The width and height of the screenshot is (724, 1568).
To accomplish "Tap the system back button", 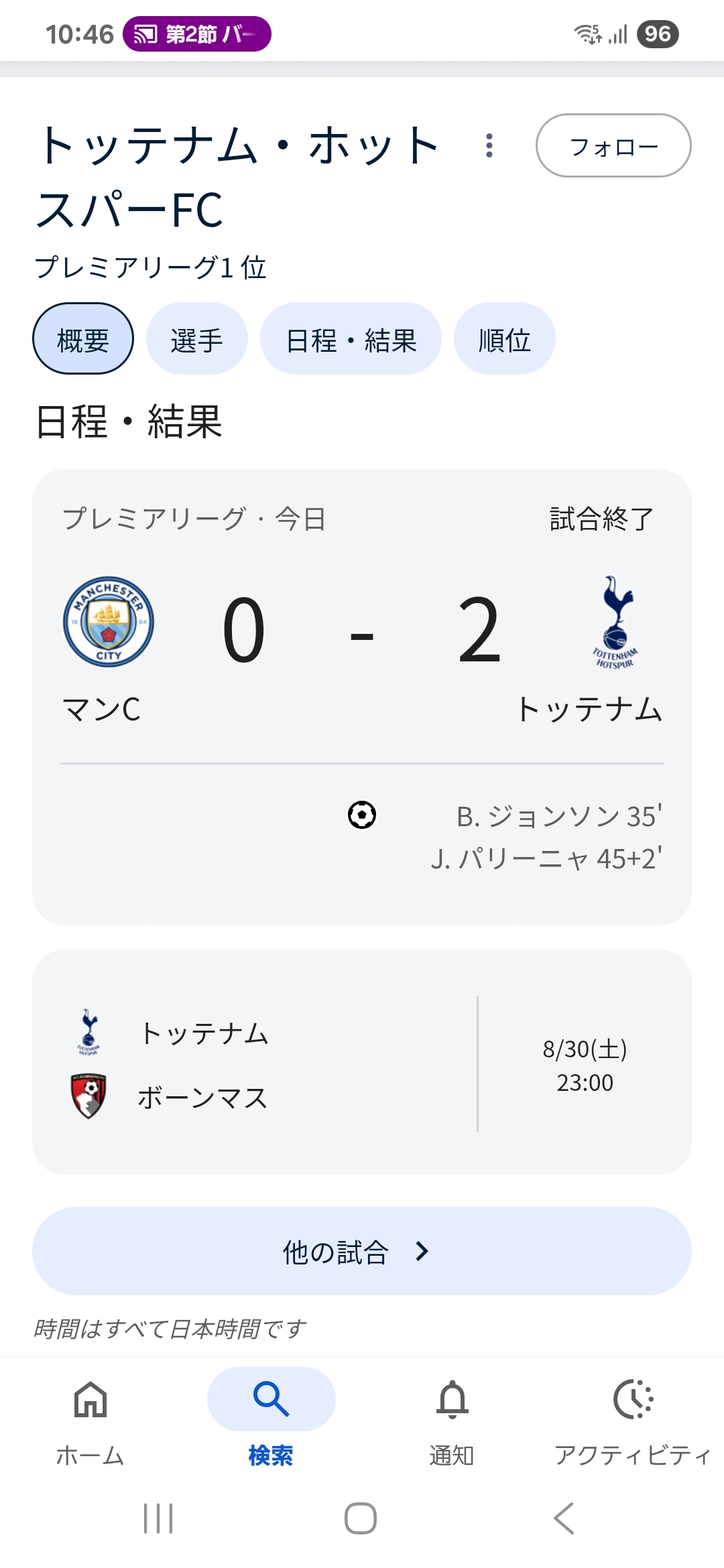I will (x=564, y=1518).
